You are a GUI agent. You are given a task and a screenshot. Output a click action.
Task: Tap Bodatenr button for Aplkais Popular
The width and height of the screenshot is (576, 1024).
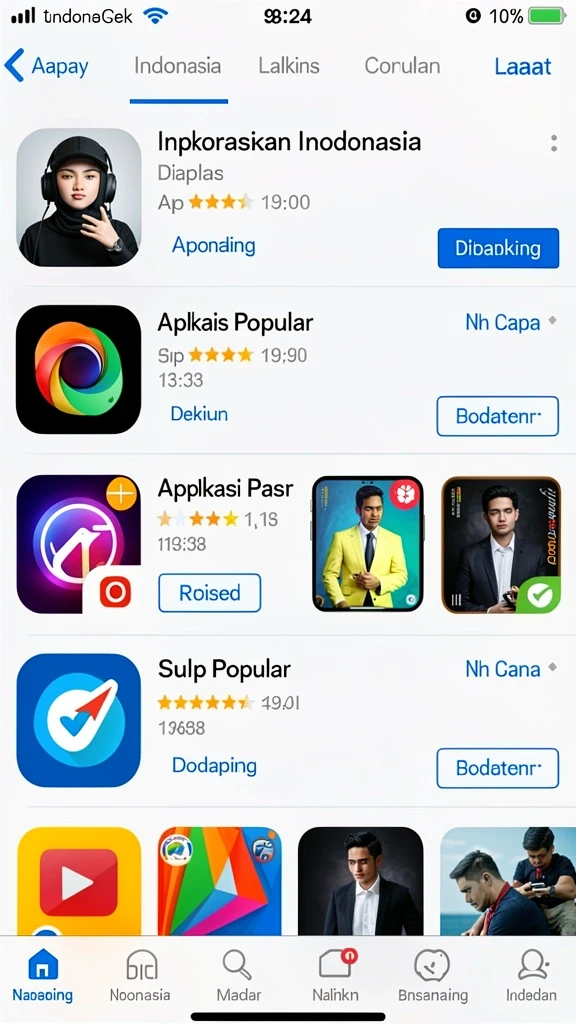coord(498,416)
